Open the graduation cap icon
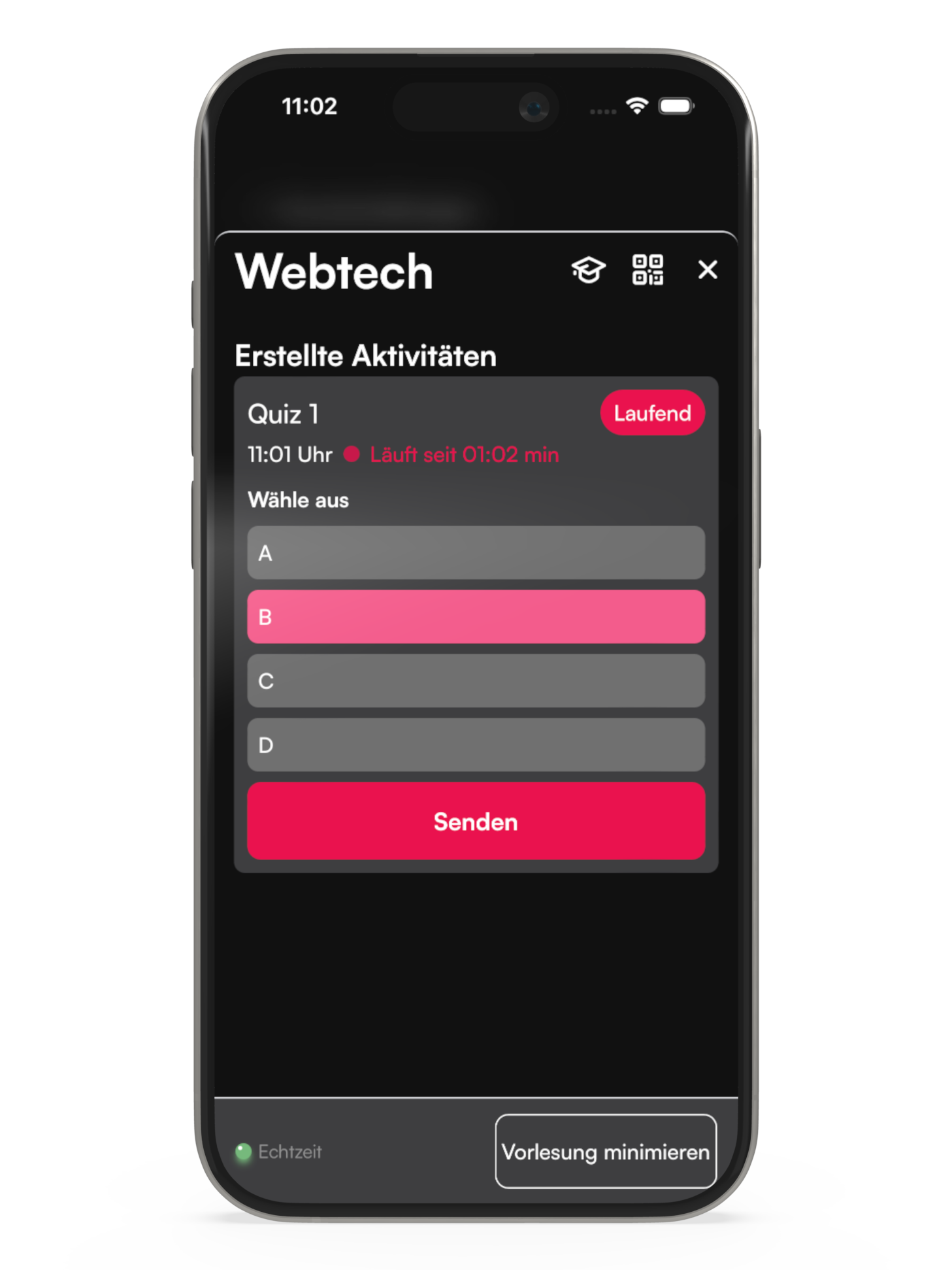The width and height of the screenshot is (952, 1270). click(x=588, y=270)
